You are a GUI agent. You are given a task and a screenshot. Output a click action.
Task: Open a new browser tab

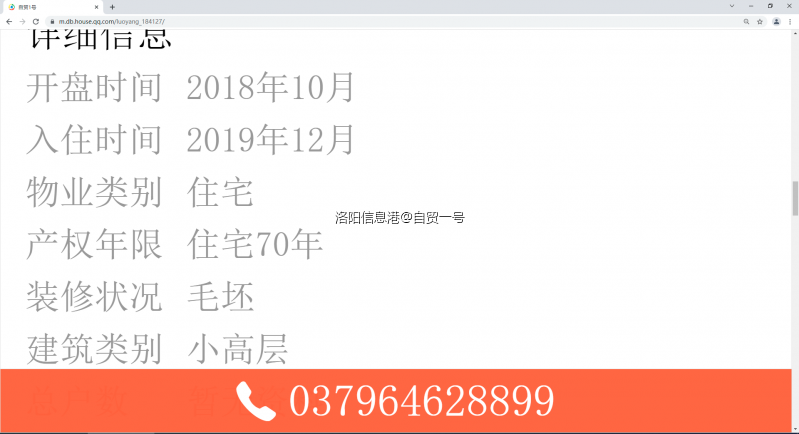coord(112,7)
